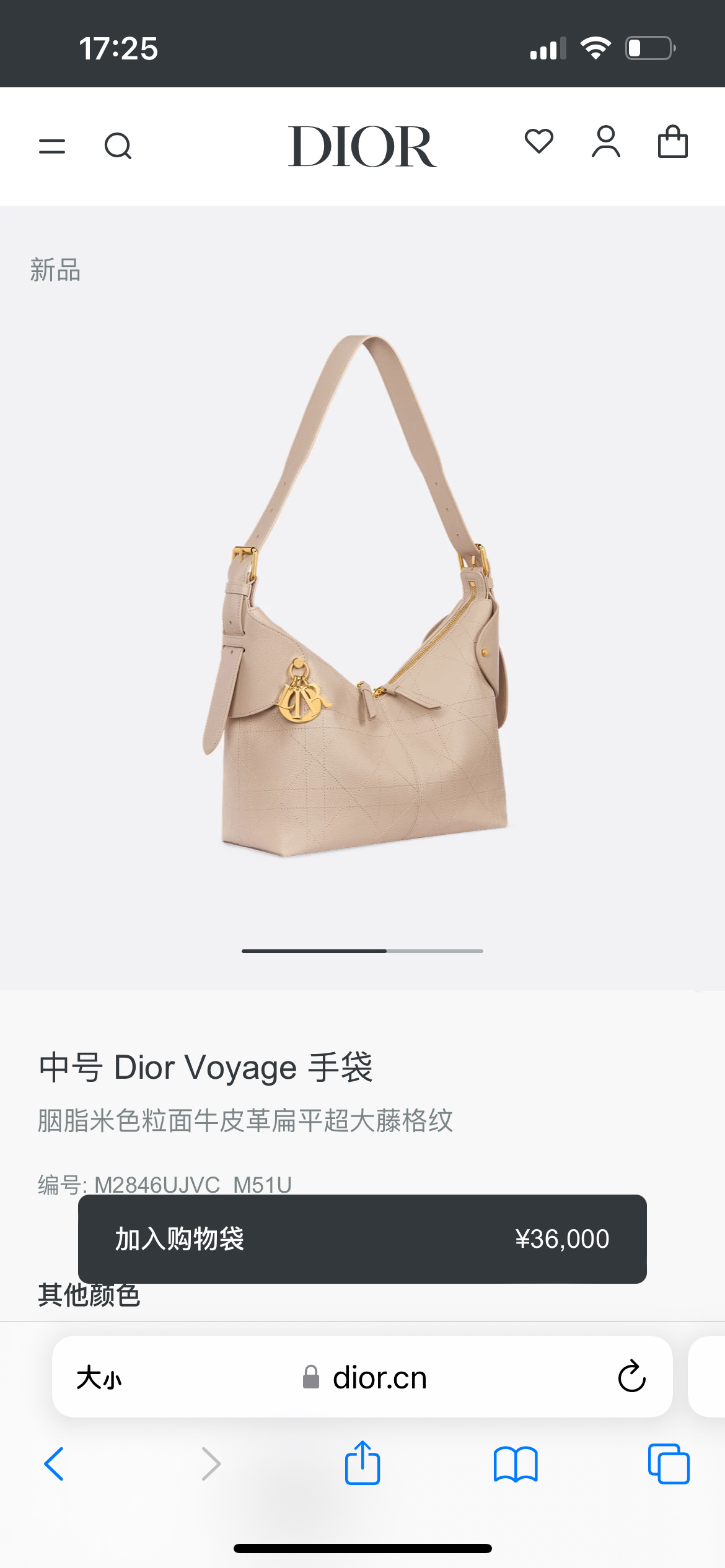
Task: Open Safari bookmarks
Action: (x=516, y=1464)
